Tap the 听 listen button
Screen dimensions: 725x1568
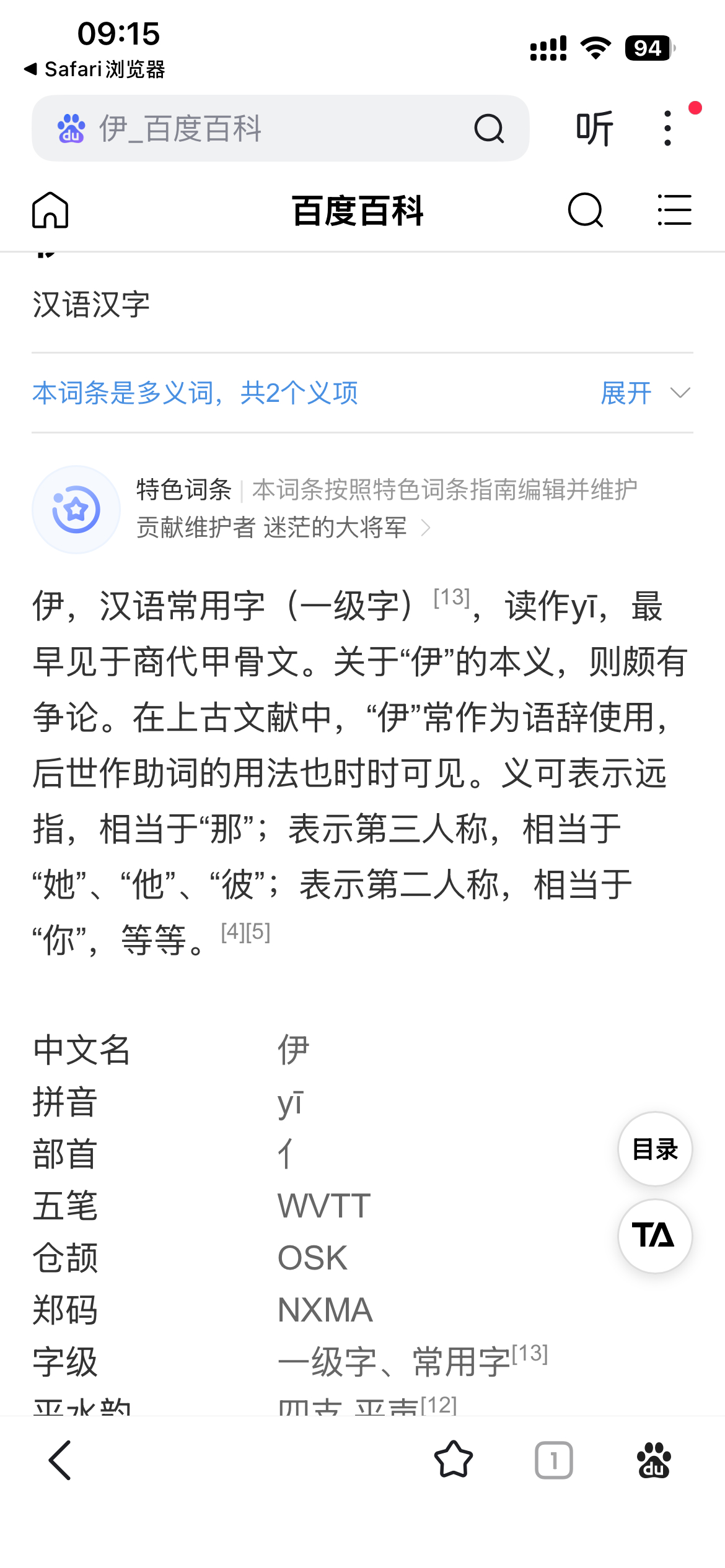tap(594, 129)
